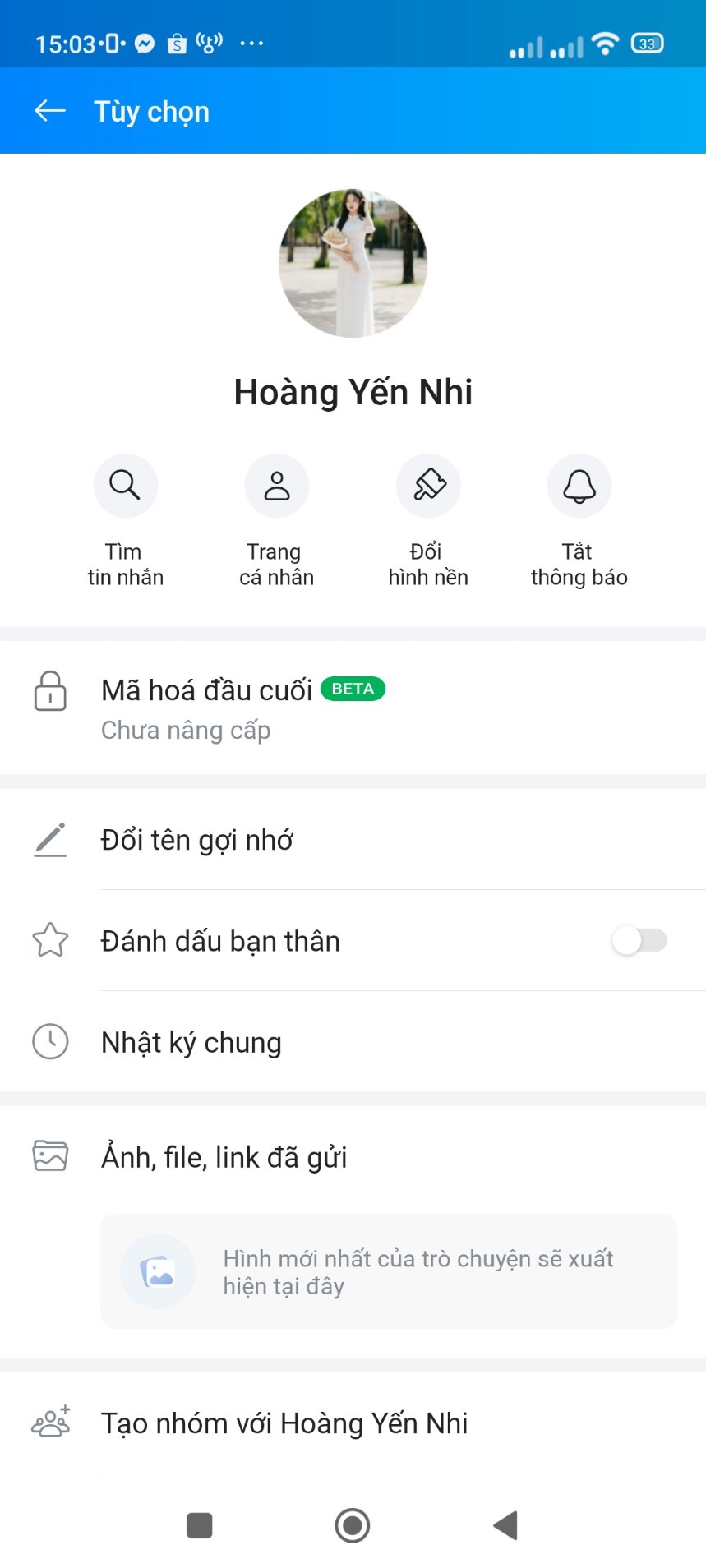Go back using the header arrow

(50, 111)
